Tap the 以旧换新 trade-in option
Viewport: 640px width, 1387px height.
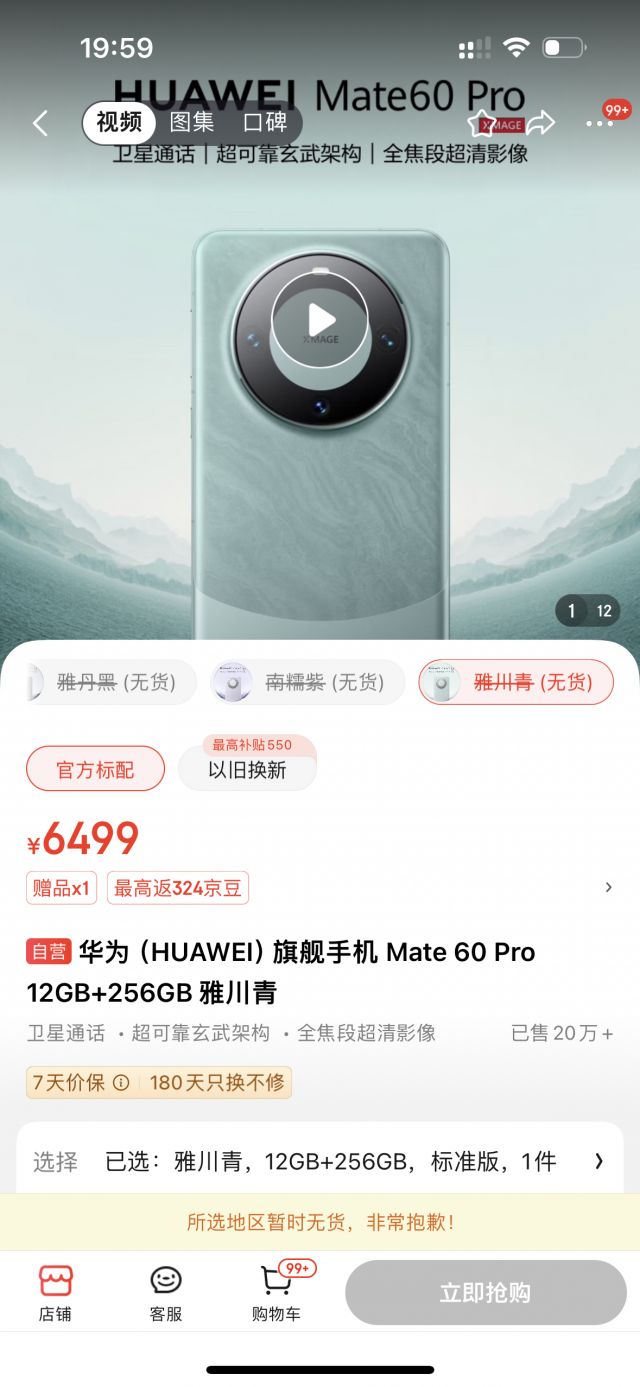click(247, 769)
